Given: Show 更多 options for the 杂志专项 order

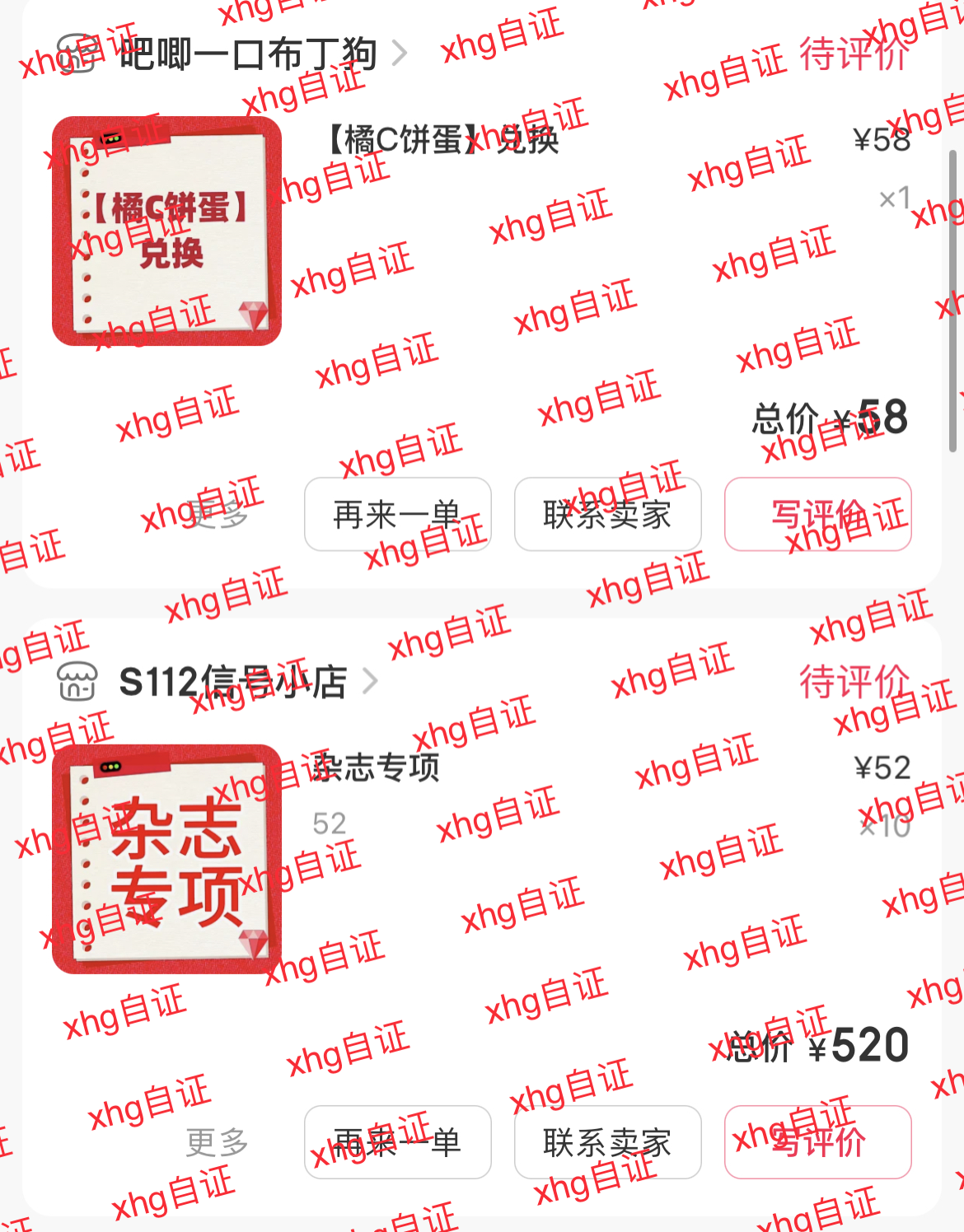Looking at the screenshot, I should pyautogui.click(x=218, y=1142).
